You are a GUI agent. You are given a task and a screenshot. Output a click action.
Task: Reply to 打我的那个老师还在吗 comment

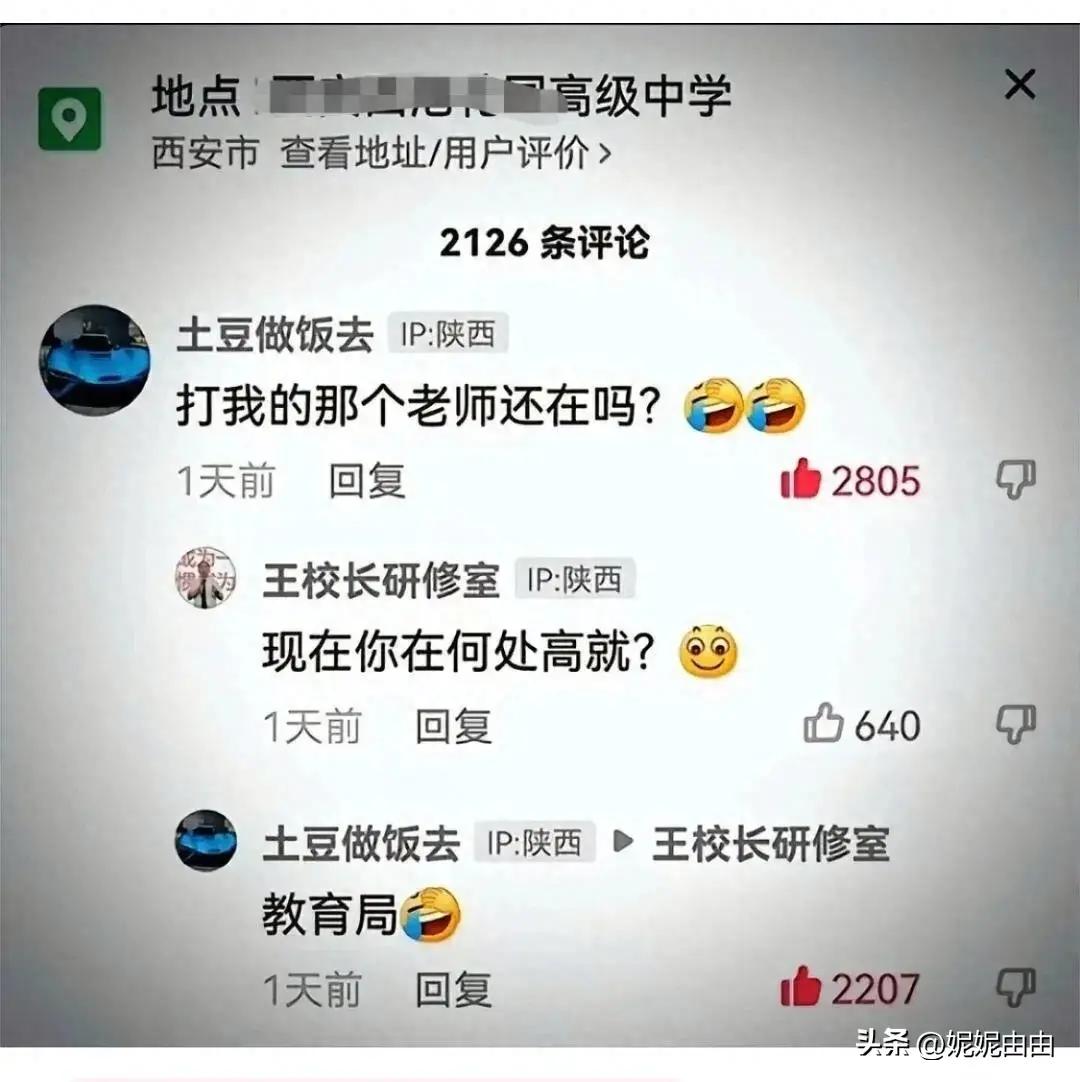[x=367, y=482]
